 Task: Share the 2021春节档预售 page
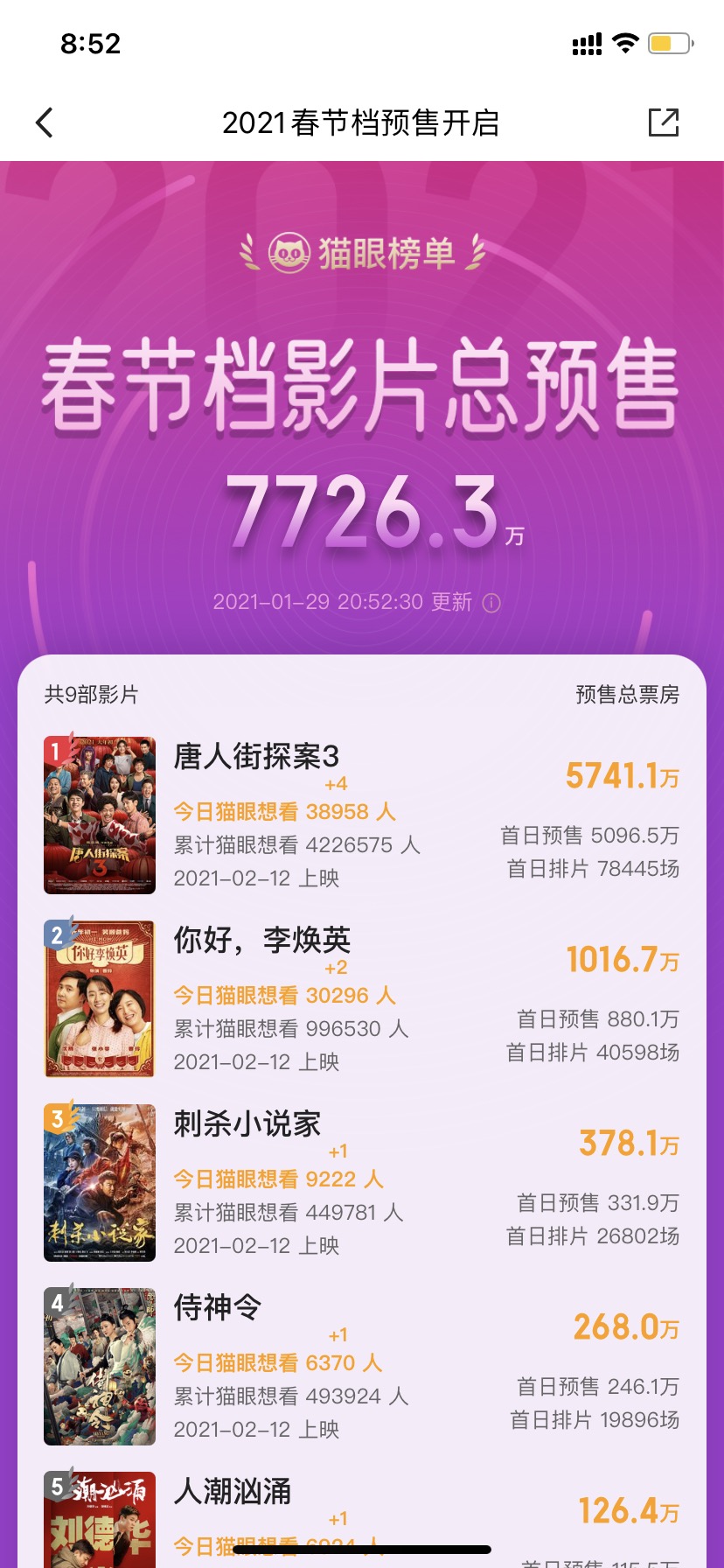(664, 123)
